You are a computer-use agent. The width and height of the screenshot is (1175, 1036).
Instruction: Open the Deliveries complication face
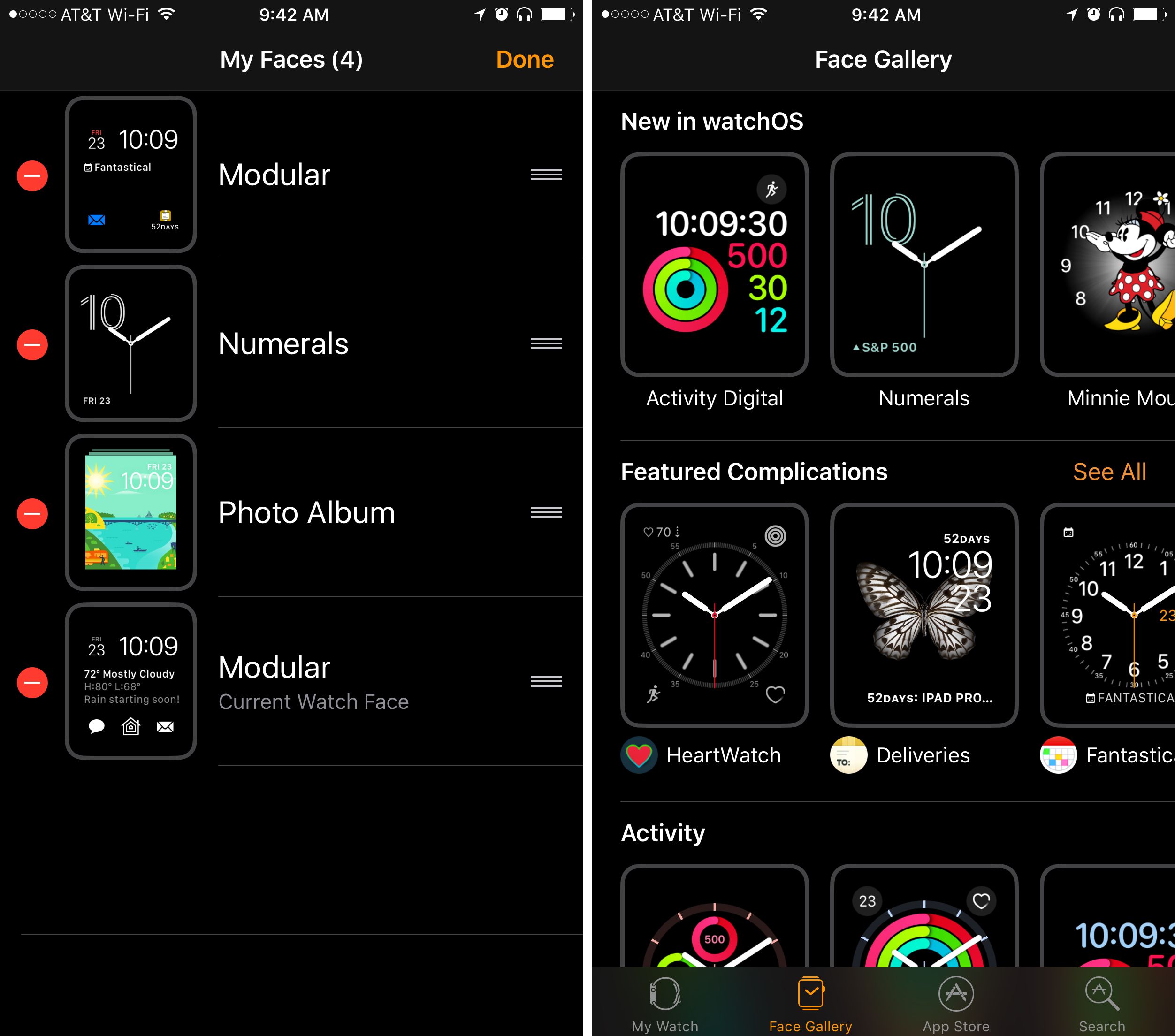pos(924,615)
